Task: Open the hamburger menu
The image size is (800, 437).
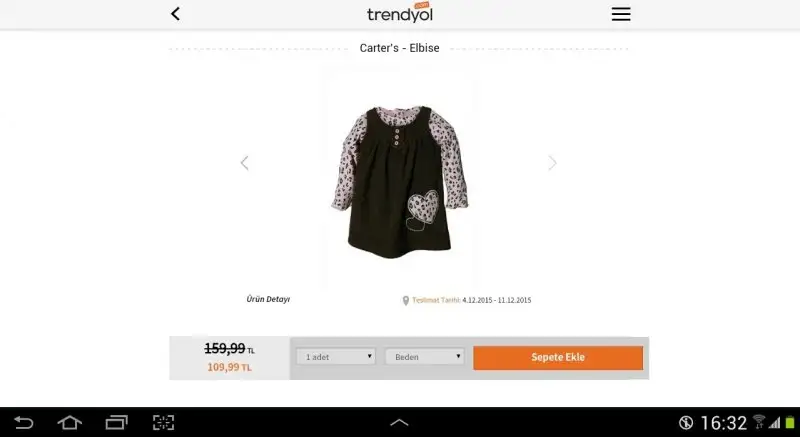Action: pos(621,14)
